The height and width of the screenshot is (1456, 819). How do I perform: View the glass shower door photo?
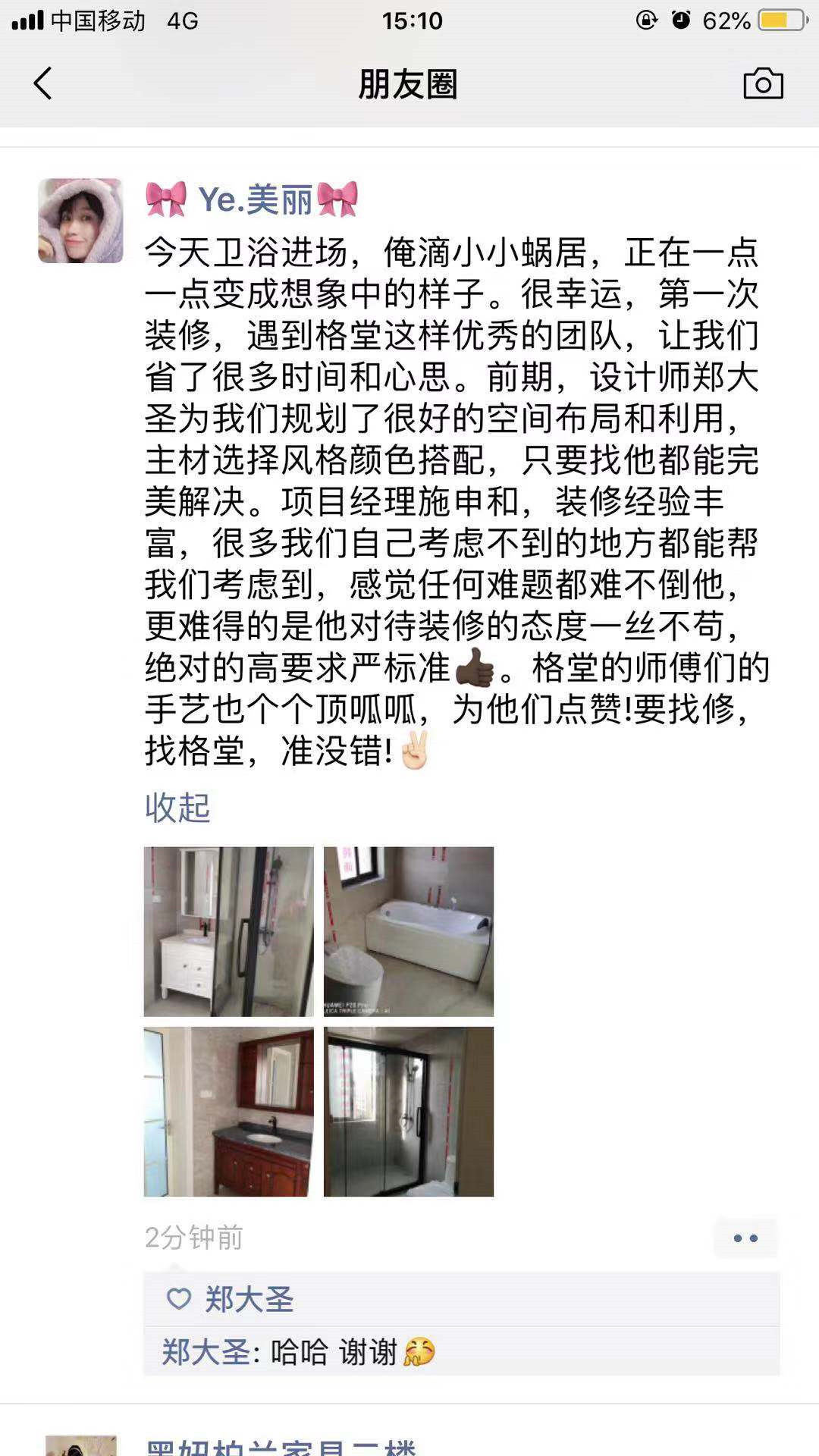[408, 1112]
